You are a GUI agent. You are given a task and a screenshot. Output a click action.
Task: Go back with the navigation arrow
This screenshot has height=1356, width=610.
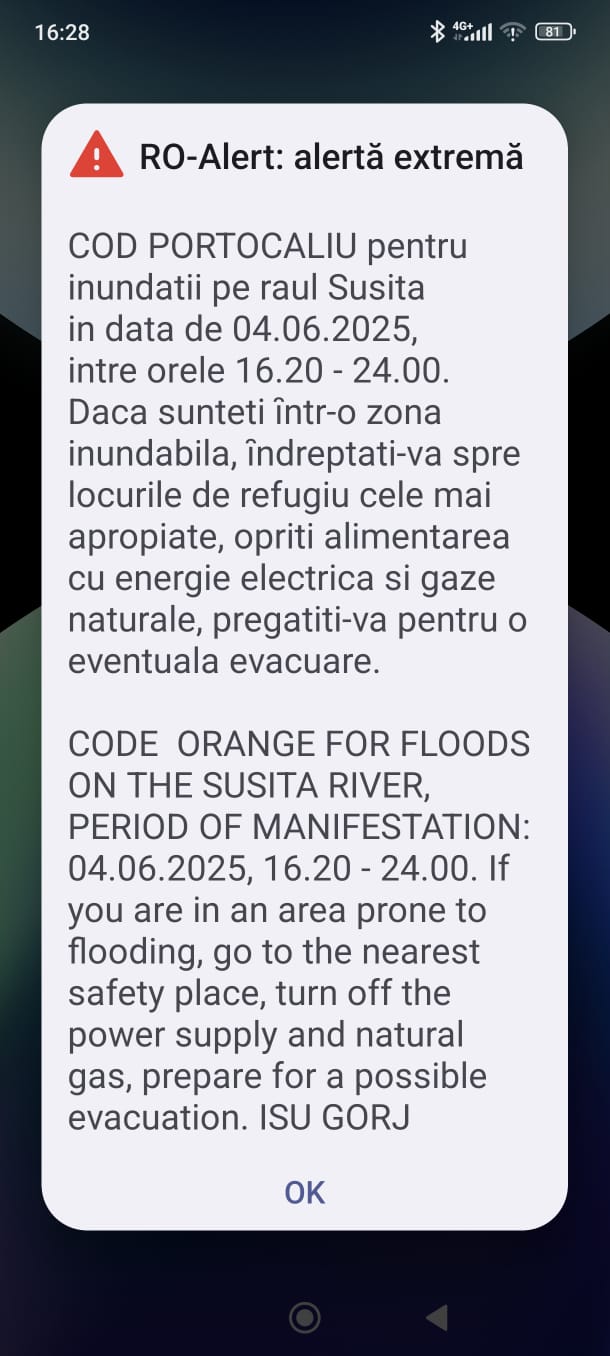(x=436, y=1317)
